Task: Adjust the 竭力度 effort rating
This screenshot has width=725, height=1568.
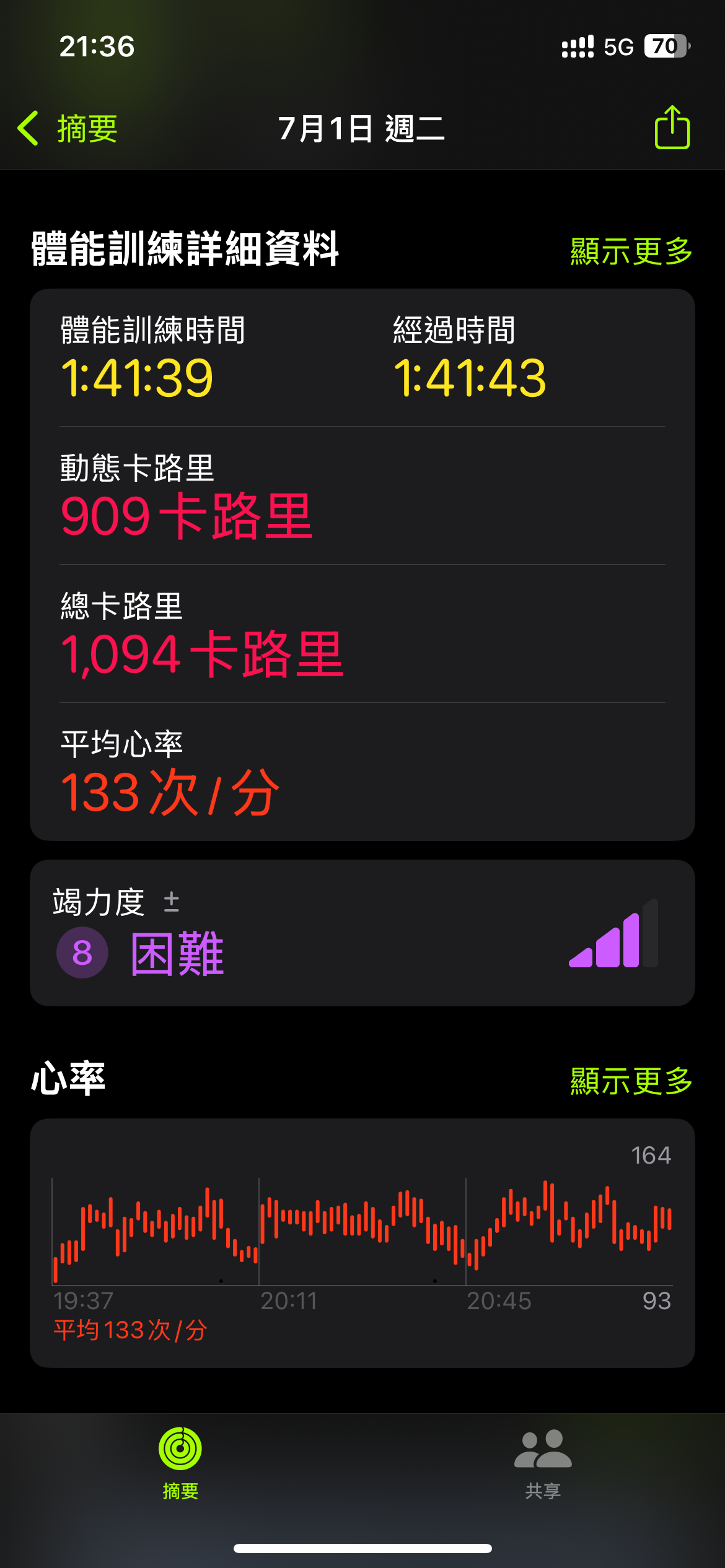Action: click(362, 933)
